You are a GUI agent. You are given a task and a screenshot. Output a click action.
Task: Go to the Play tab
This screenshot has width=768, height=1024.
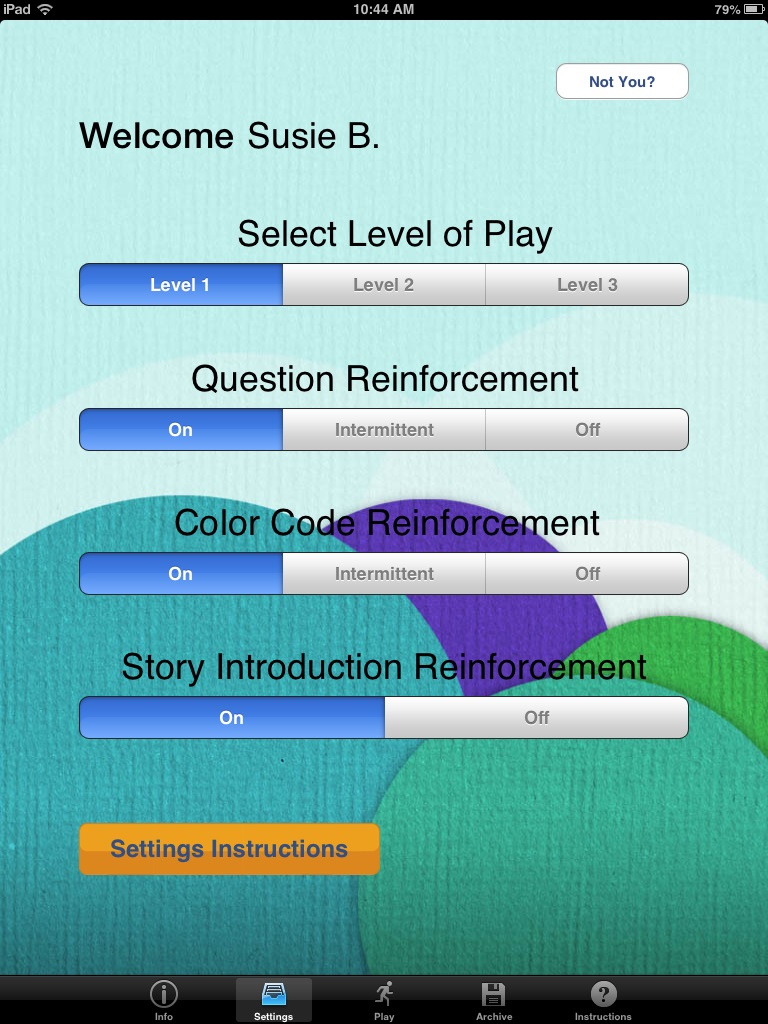384,1000
